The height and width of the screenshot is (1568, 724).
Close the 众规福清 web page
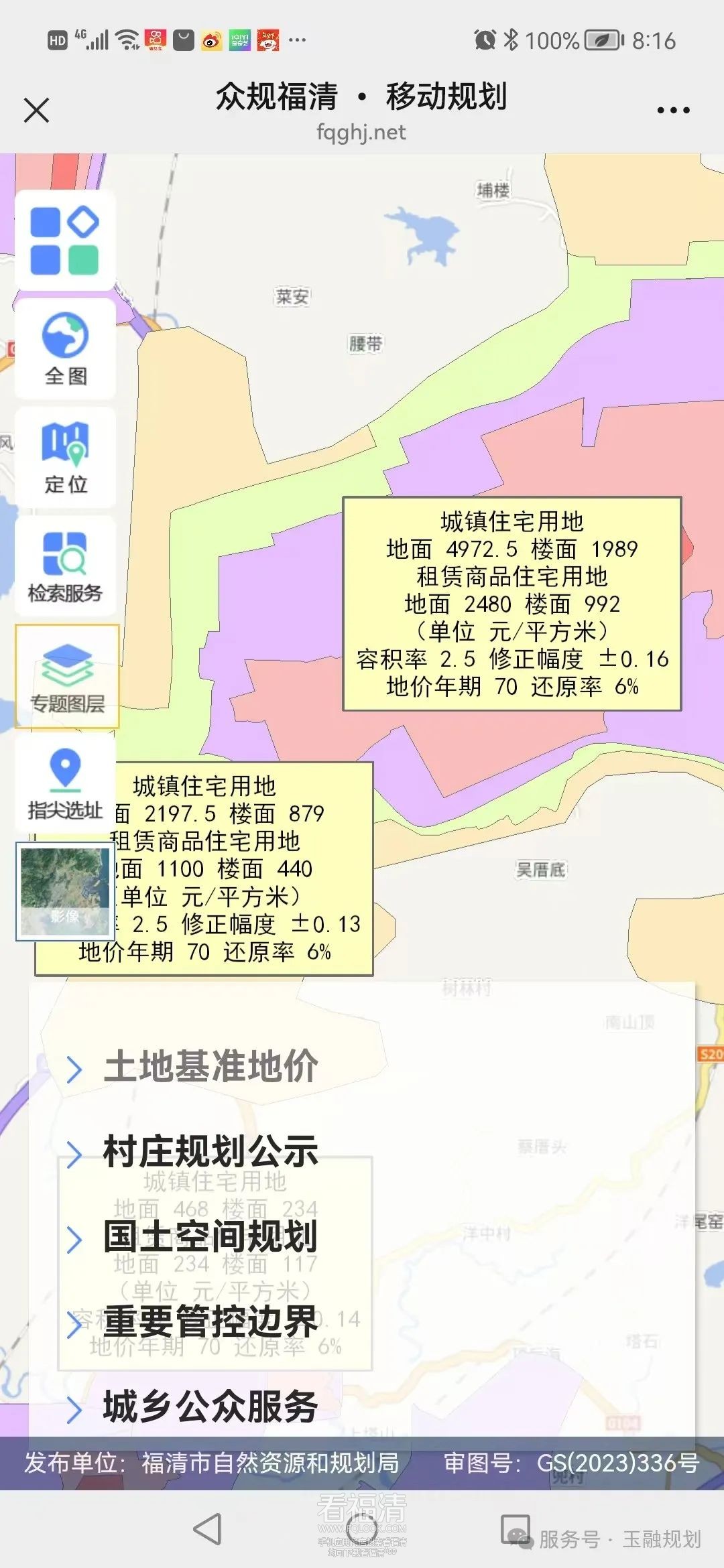(37, 111)
